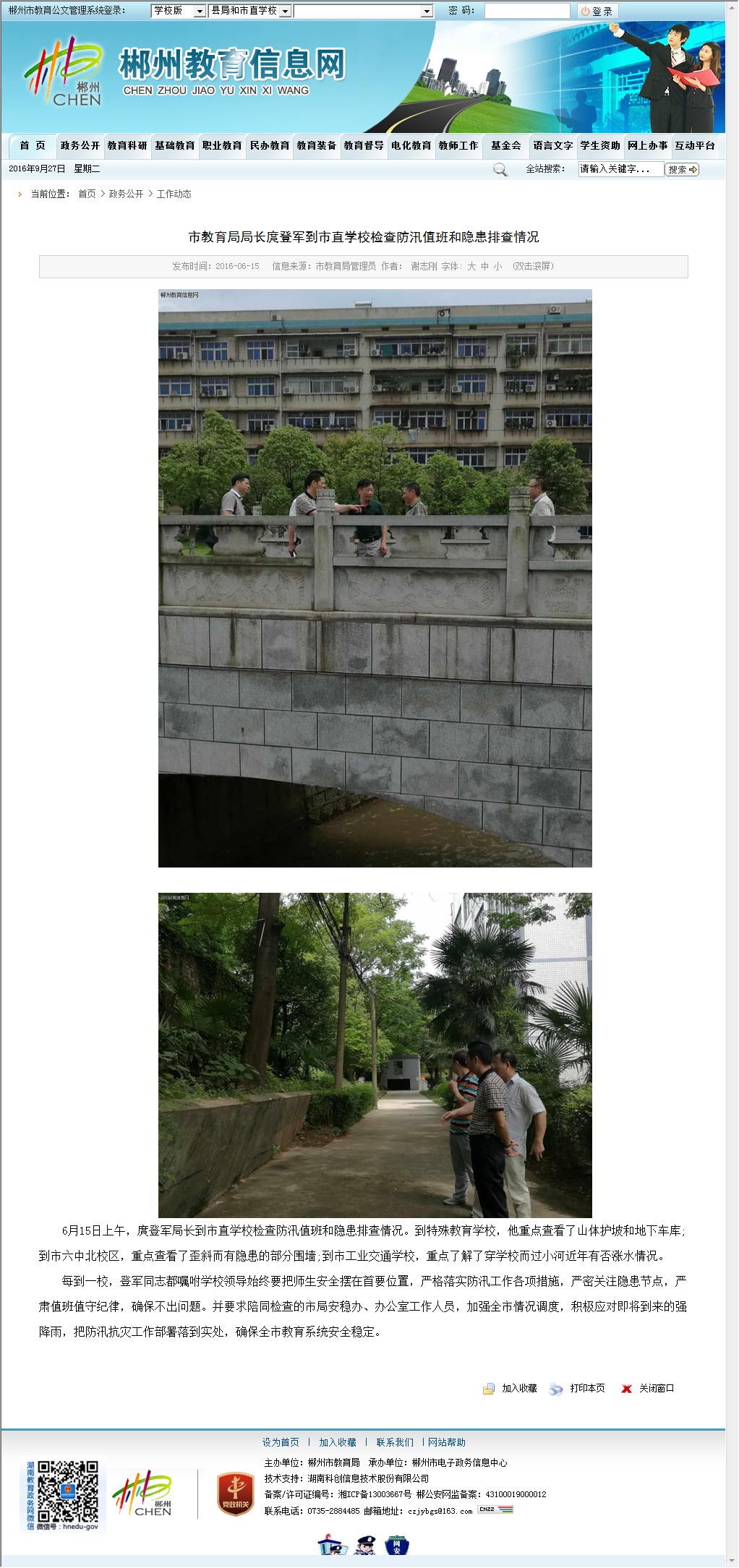Select the 教师工作 navigation item
The height and width of the screenshot is (1568, 739).
(x=458, y=145)
